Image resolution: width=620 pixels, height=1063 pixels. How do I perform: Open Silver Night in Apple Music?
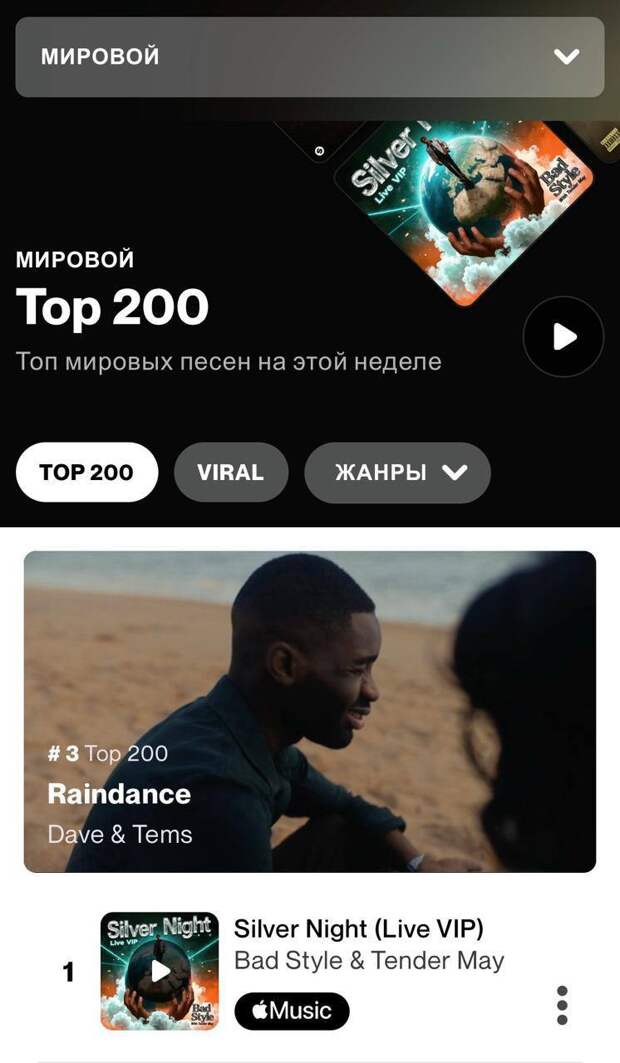tap(292, 1011)
